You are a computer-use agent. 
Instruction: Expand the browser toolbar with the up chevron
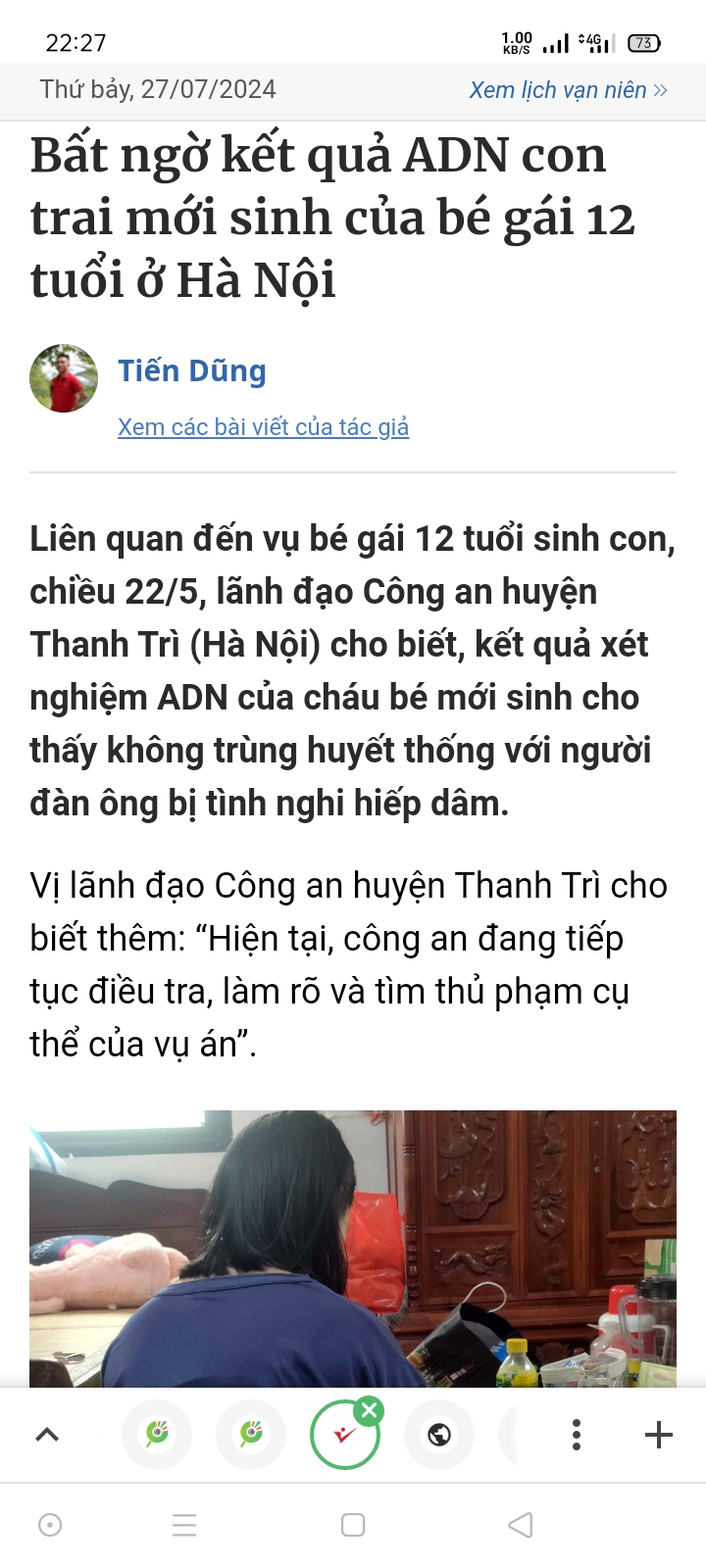[47, 1435]
